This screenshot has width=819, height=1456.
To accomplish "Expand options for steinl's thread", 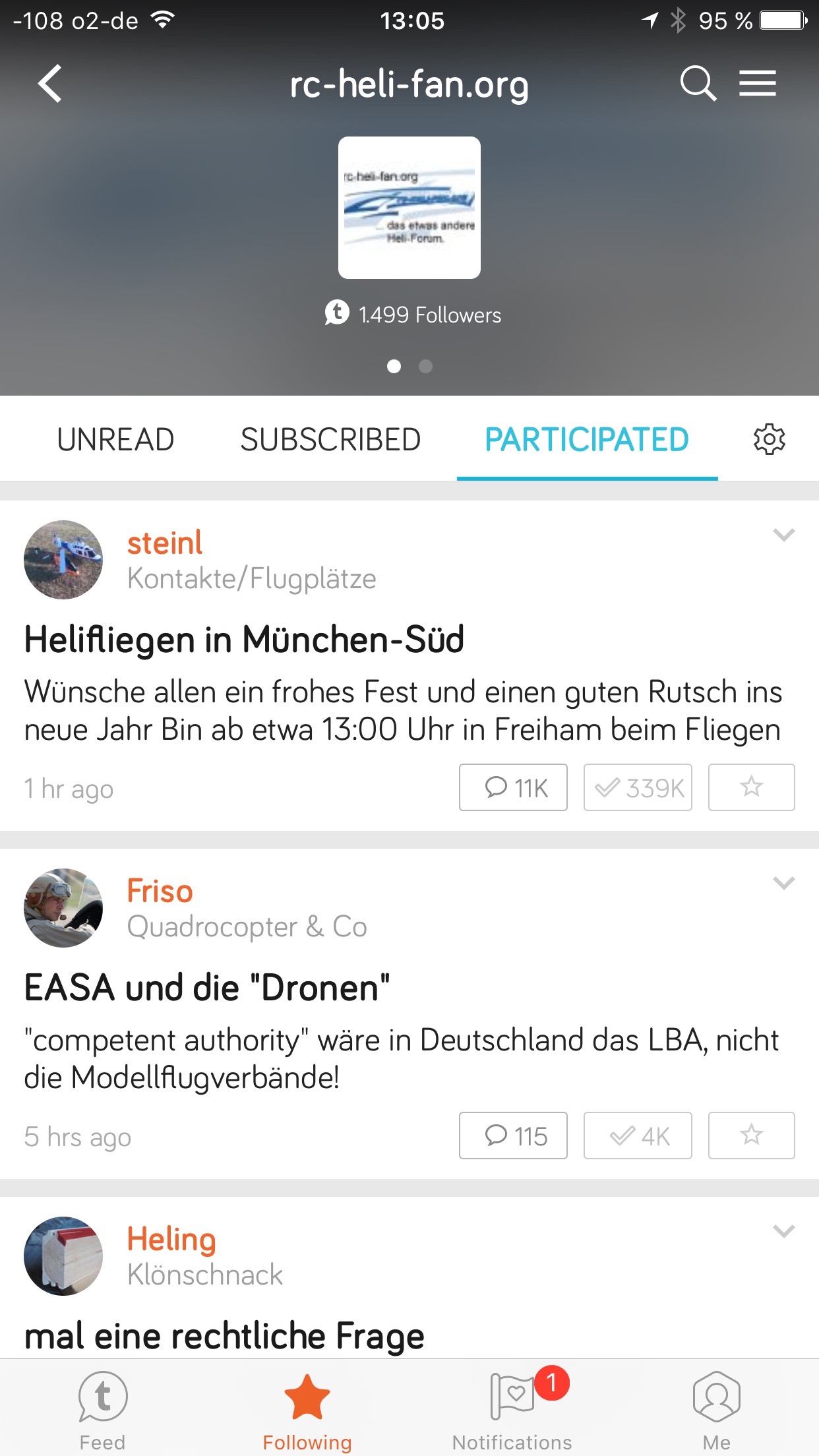I will coord(783,535).
